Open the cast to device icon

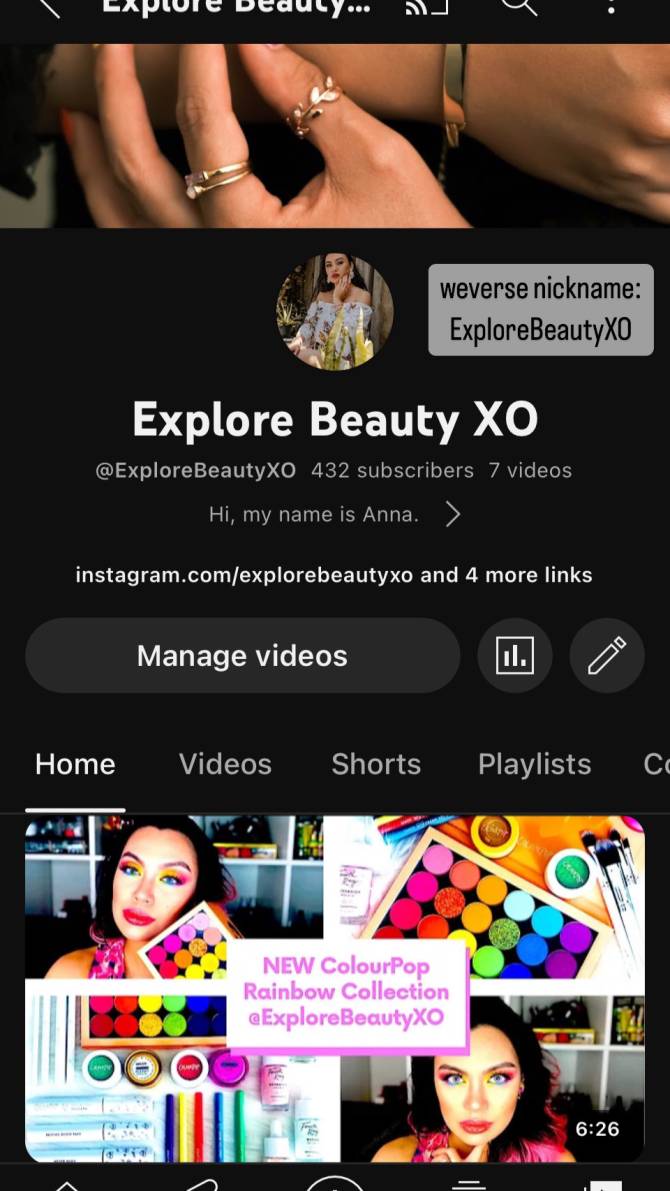pyautogui.click(x=427, y=7)
